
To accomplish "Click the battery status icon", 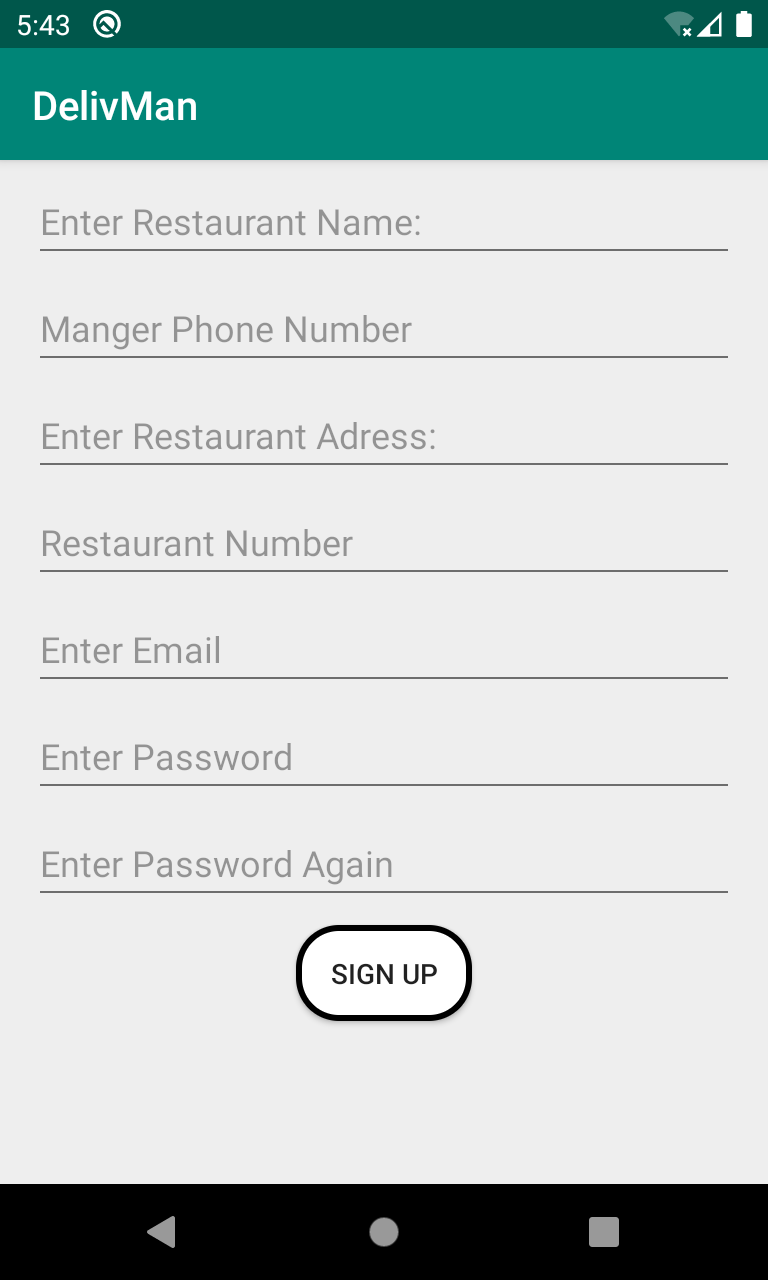I will [x=744, y=23].
